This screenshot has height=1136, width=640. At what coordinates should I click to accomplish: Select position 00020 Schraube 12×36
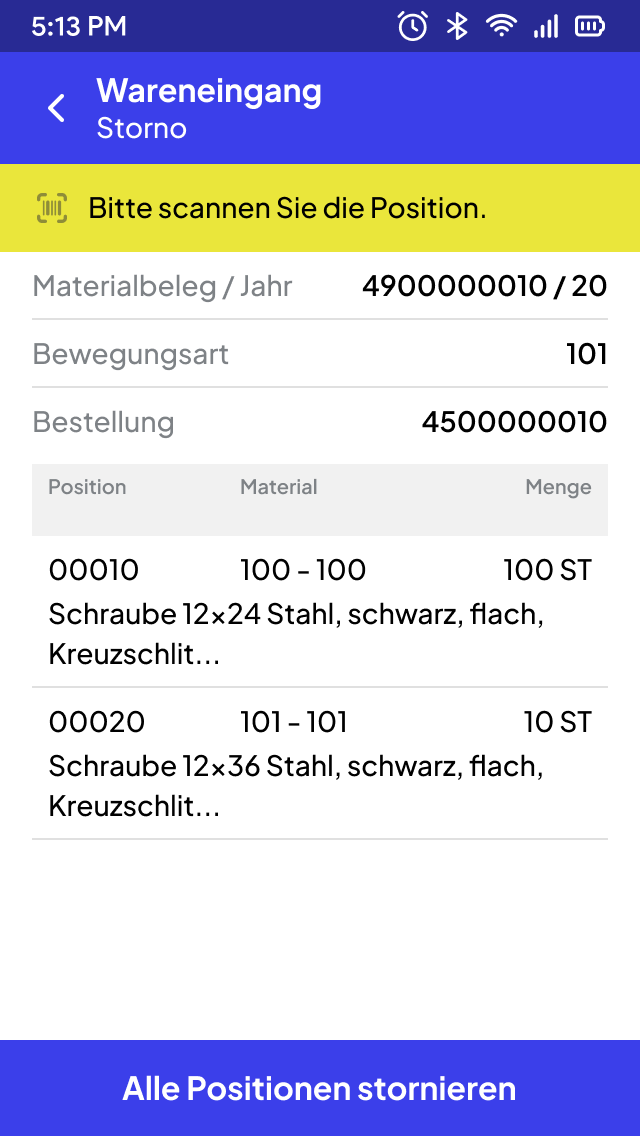click(x=320, y=764)
